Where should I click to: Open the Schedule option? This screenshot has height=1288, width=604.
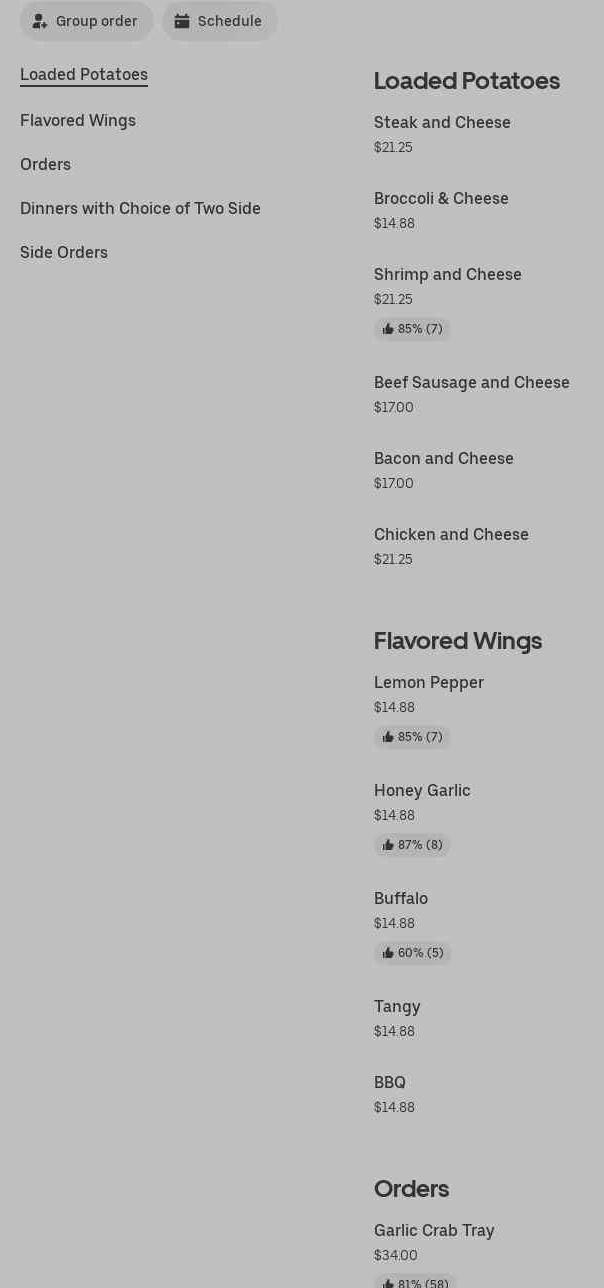[220, 21]
